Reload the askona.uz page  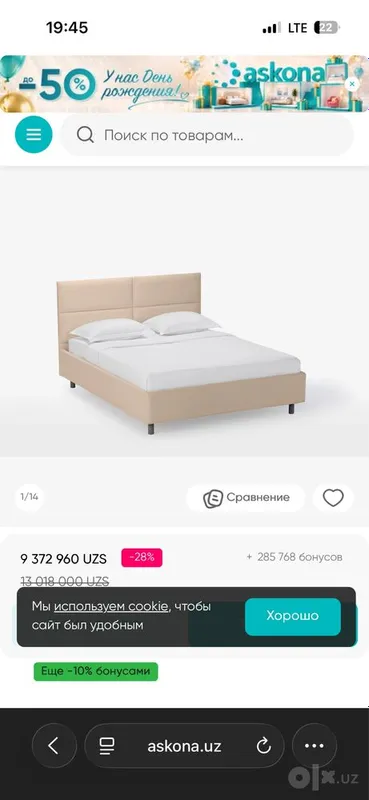[x=263, y=746]
